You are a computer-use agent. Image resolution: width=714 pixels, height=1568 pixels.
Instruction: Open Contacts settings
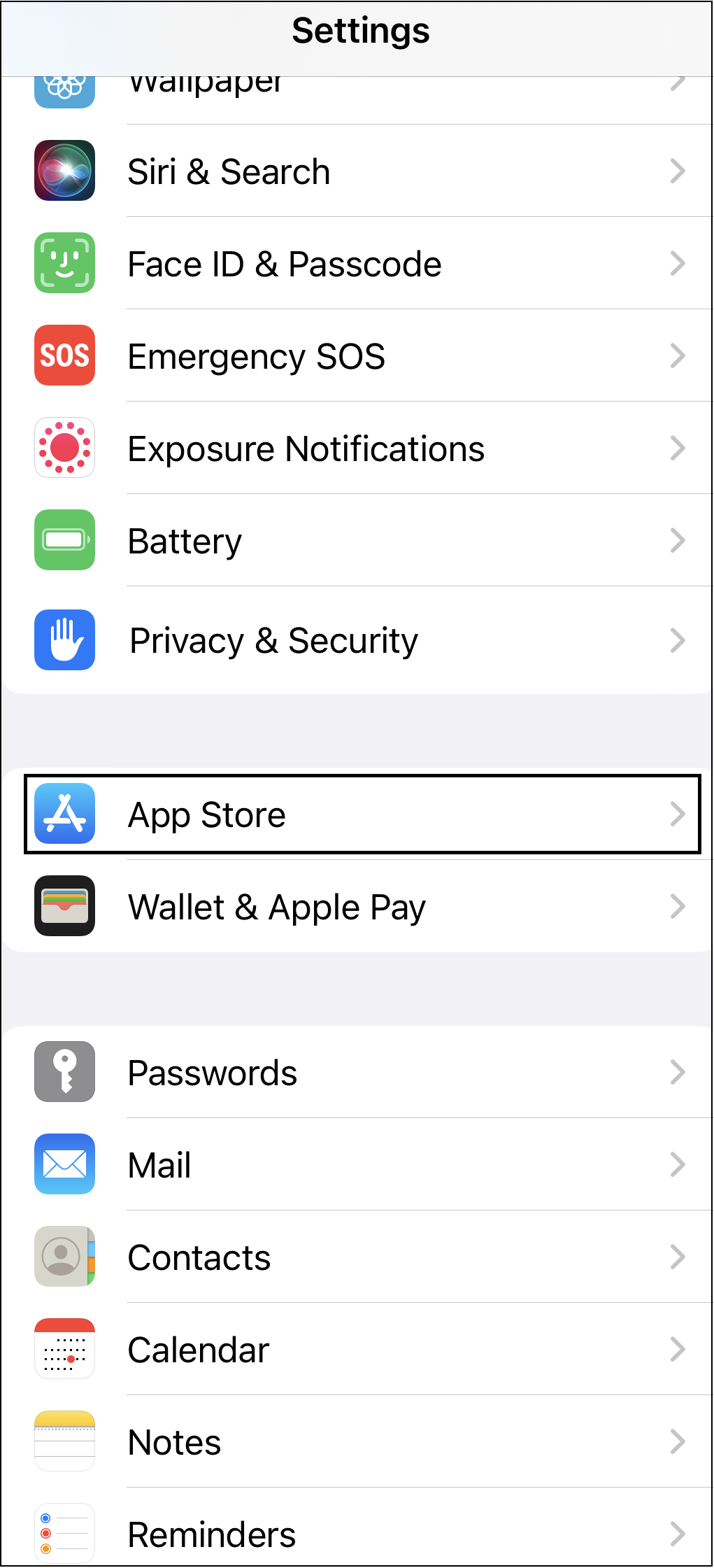(357, 1257)
